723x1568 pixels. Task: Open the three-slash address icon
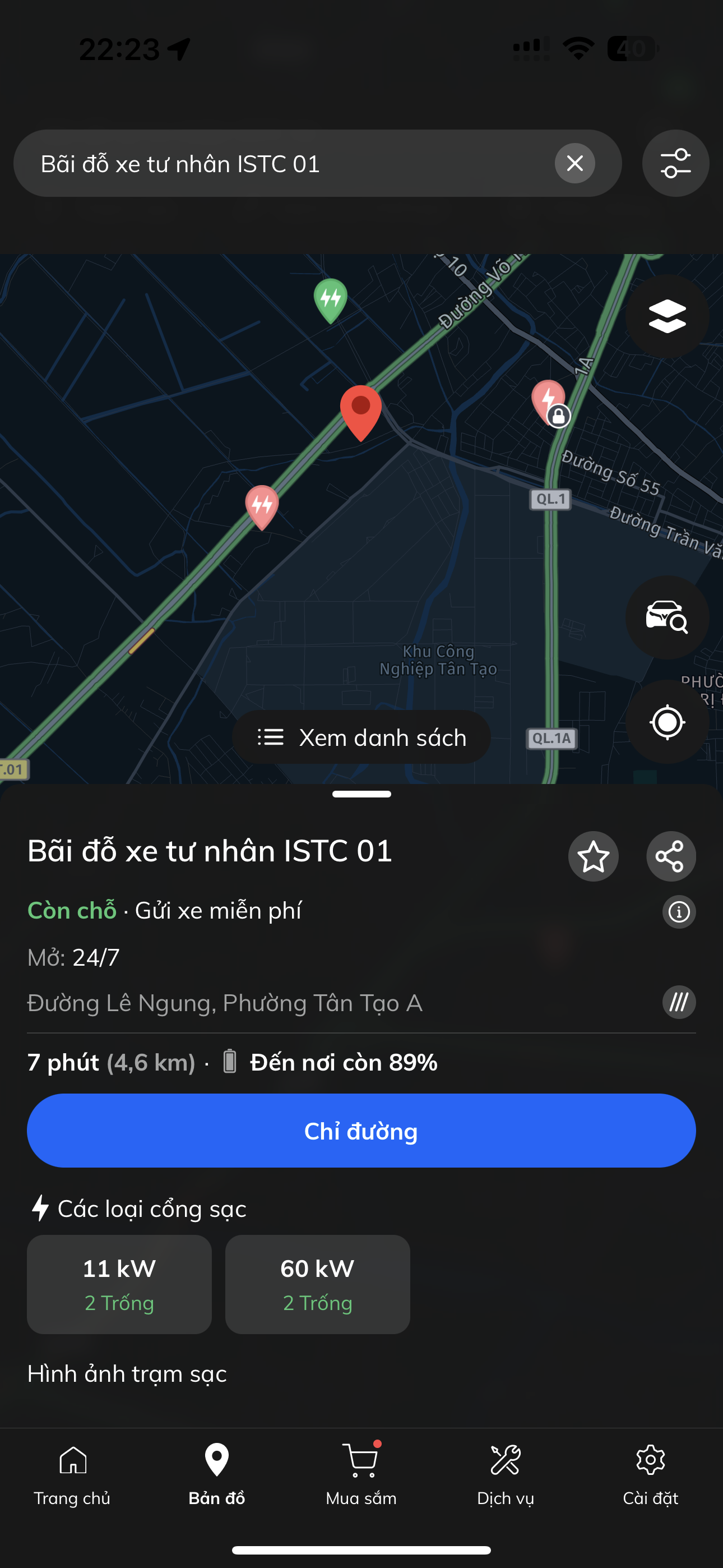pos(679,1002)
